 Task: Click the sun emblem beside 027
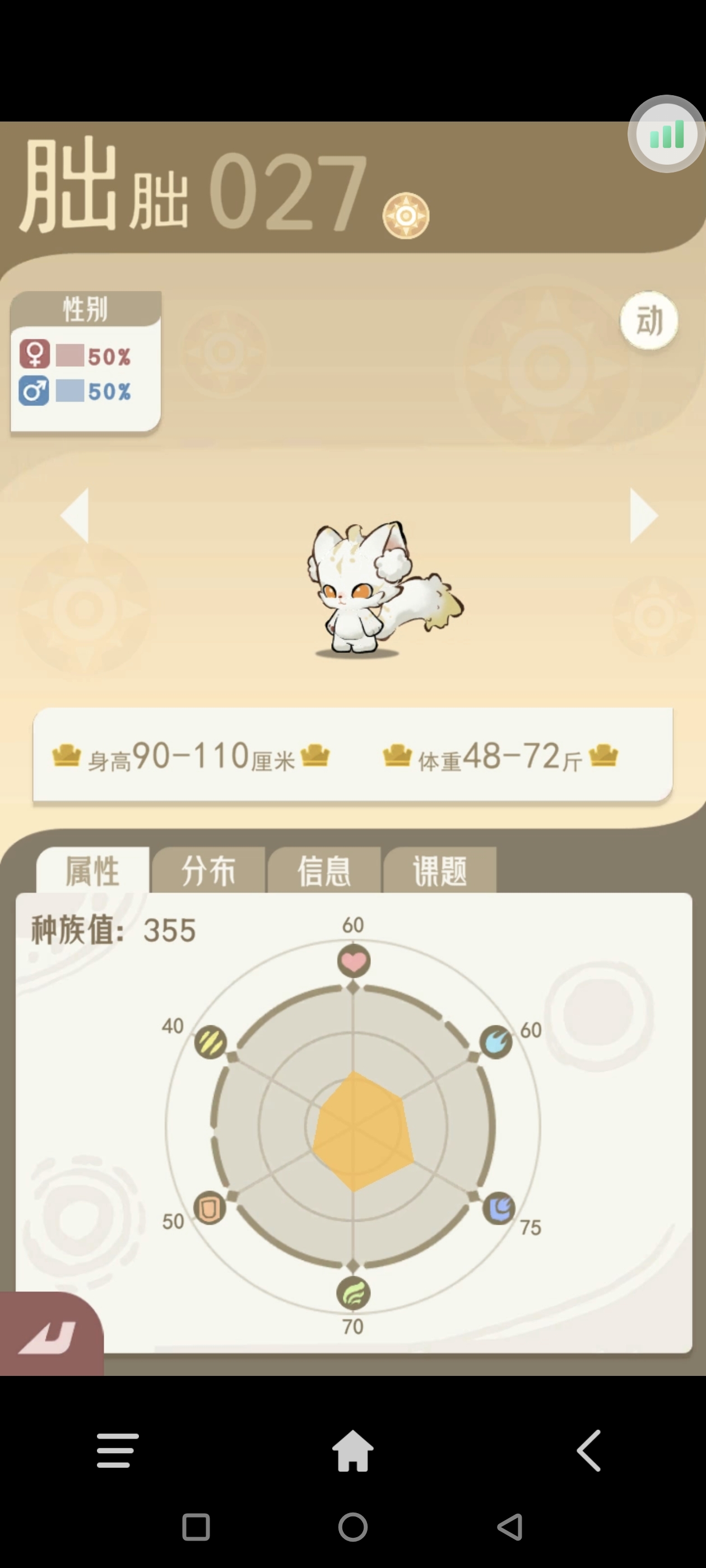pos(405,214)
